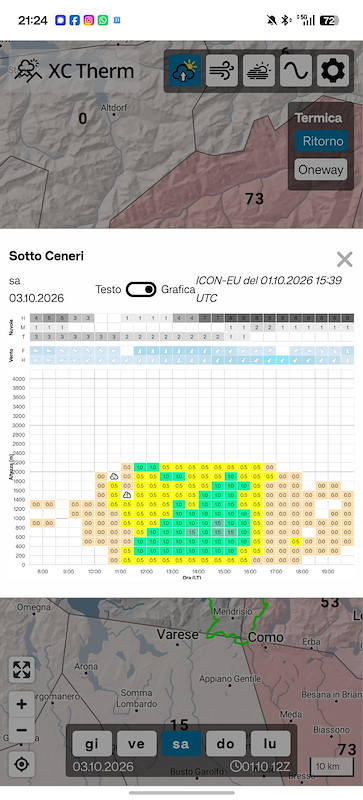Choose the Ritorno thermal option

(x=322, y=141)
